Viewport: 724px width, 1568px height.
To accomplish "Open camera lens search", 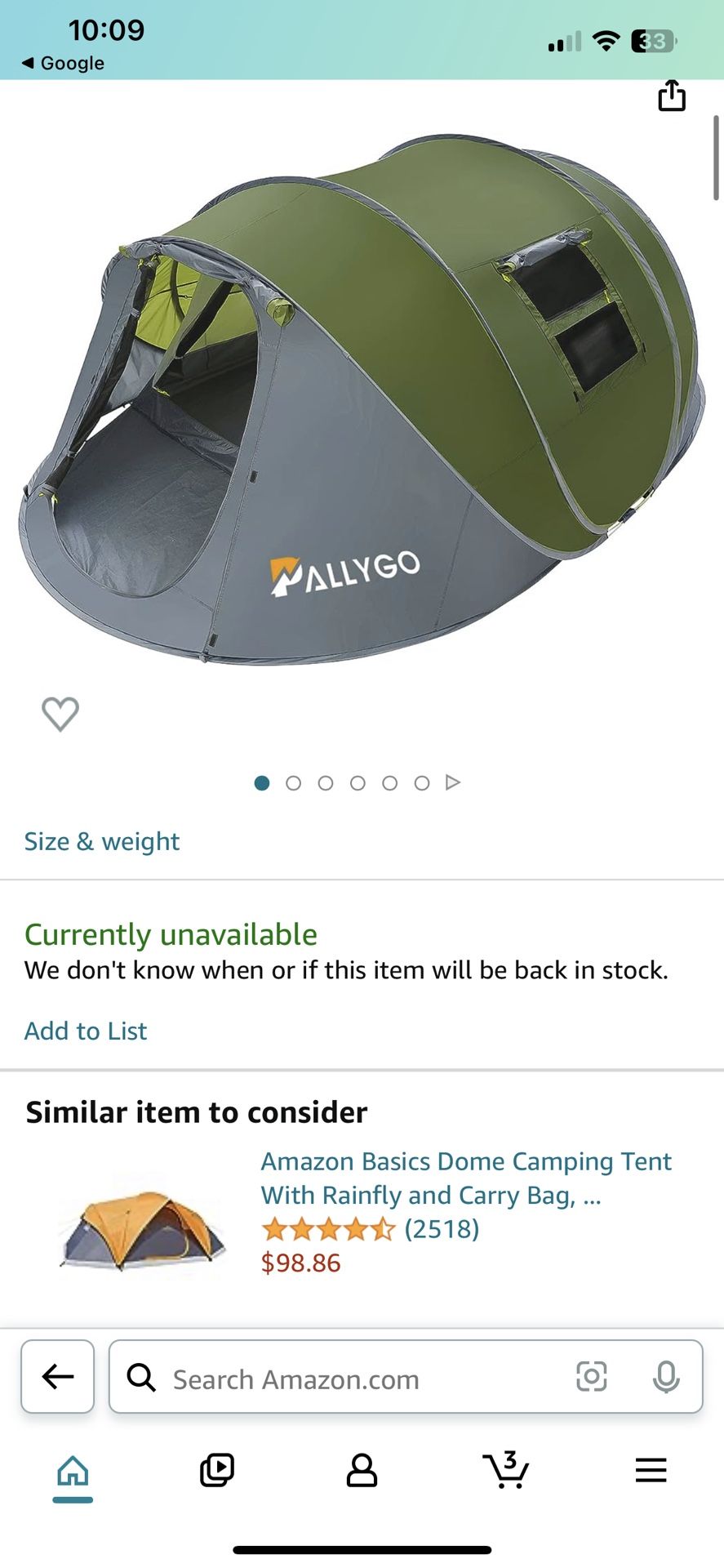I will click(x=591, y=1377).
